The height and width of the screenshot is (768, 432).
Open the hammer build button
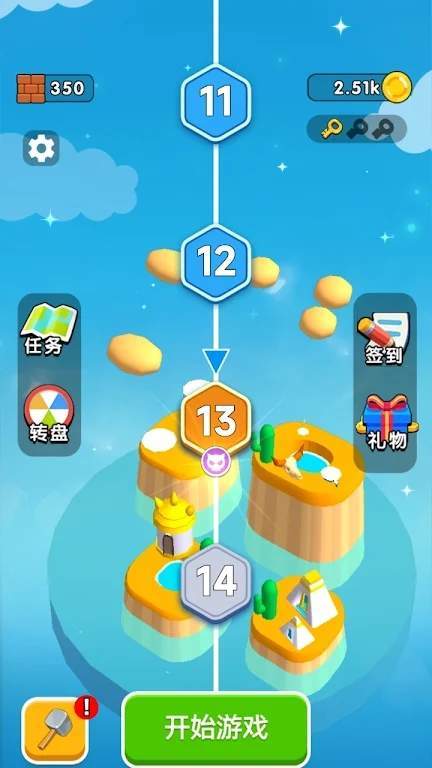point(55,730)
